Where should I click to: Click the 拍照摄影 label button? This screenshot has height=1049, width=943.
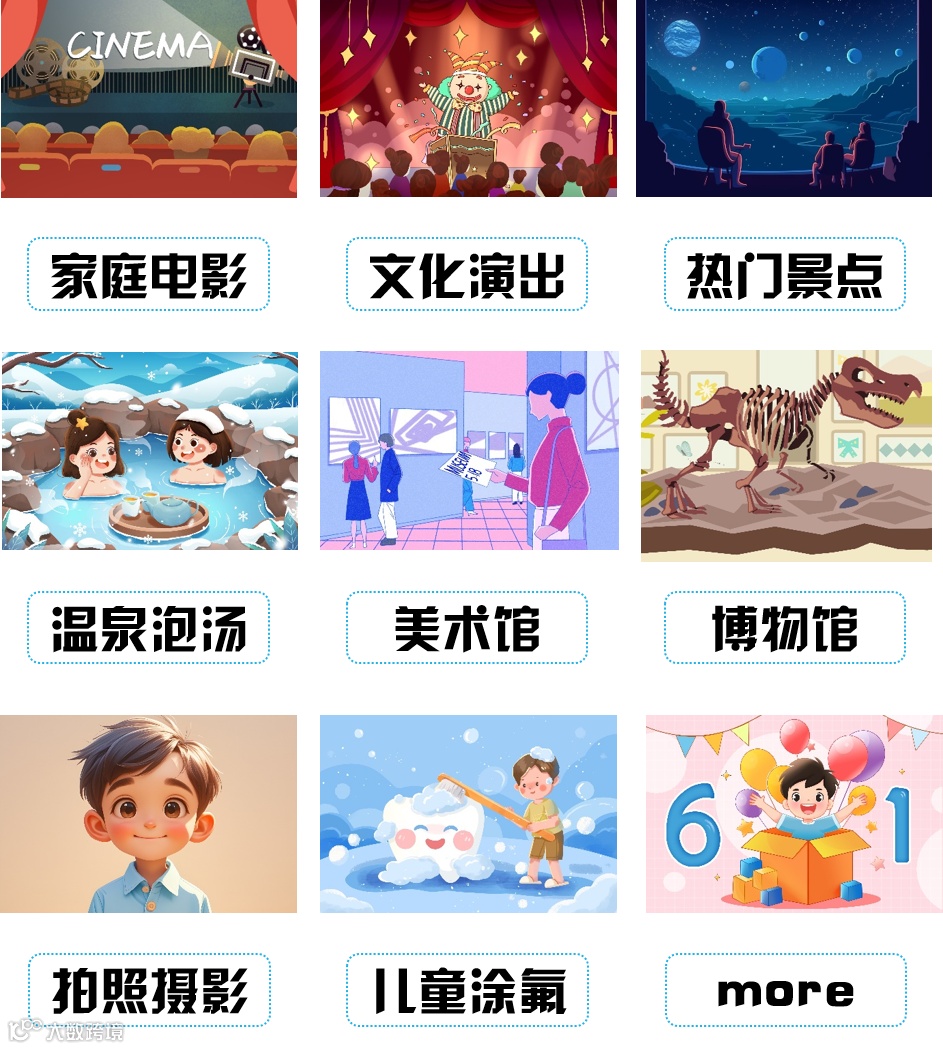click(148, 989)
